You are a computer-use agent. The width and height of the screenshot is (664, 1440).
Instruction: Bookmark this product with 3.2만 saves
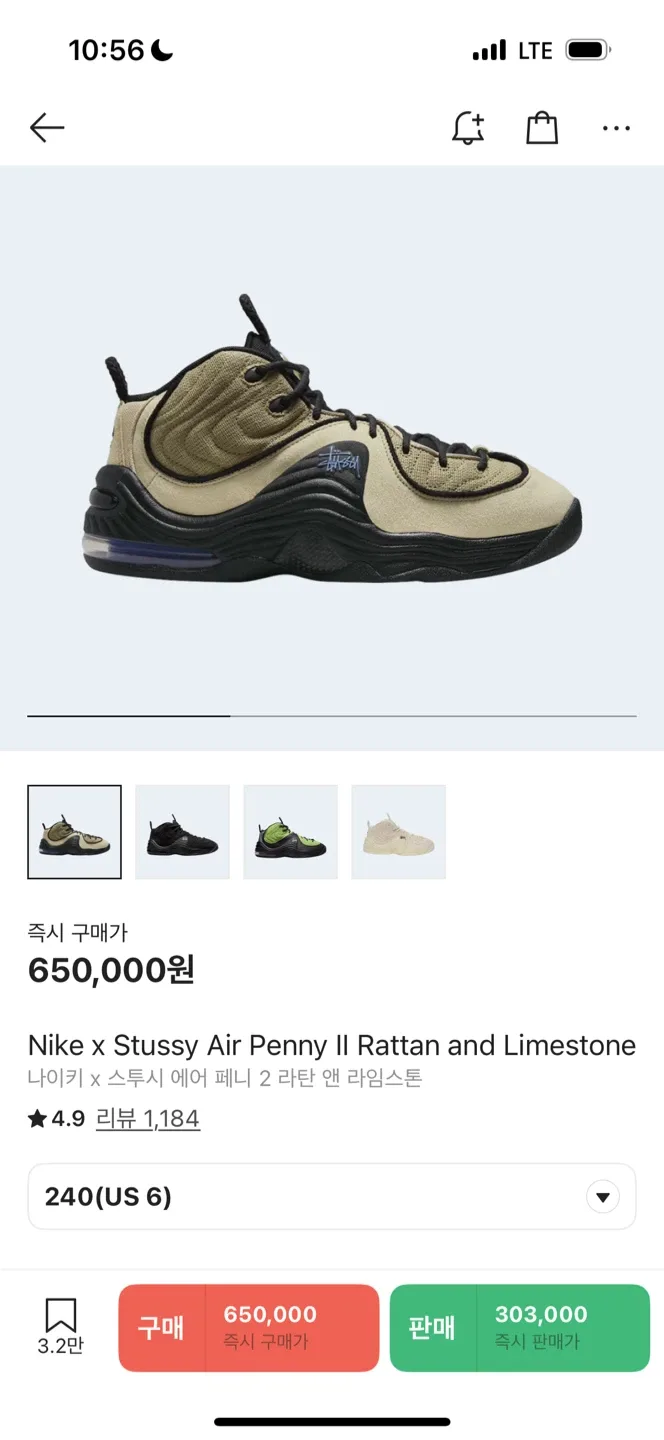coord(60,1326)
